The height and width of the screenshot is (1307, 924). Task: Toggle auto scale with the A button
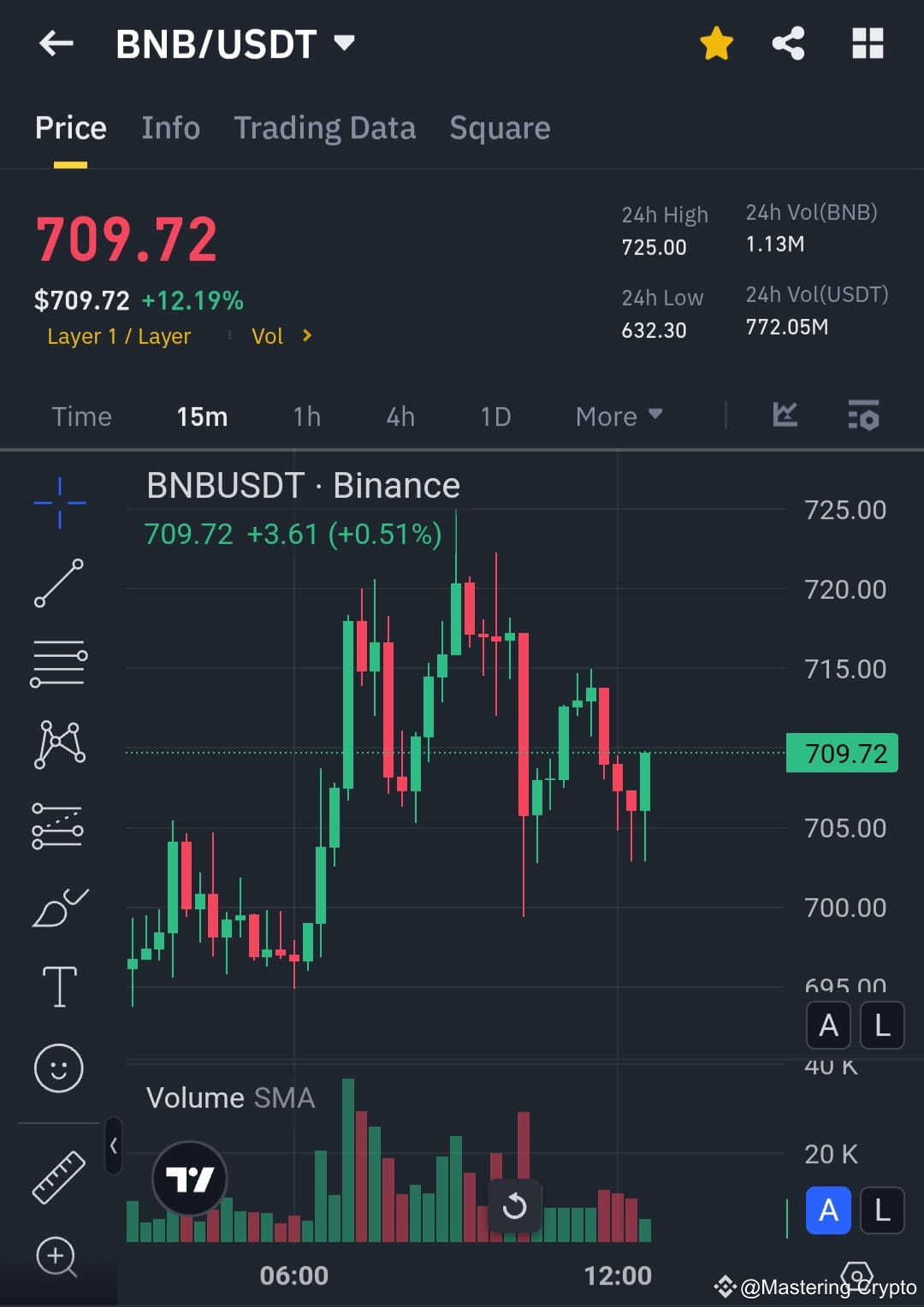pos(827,1025)
